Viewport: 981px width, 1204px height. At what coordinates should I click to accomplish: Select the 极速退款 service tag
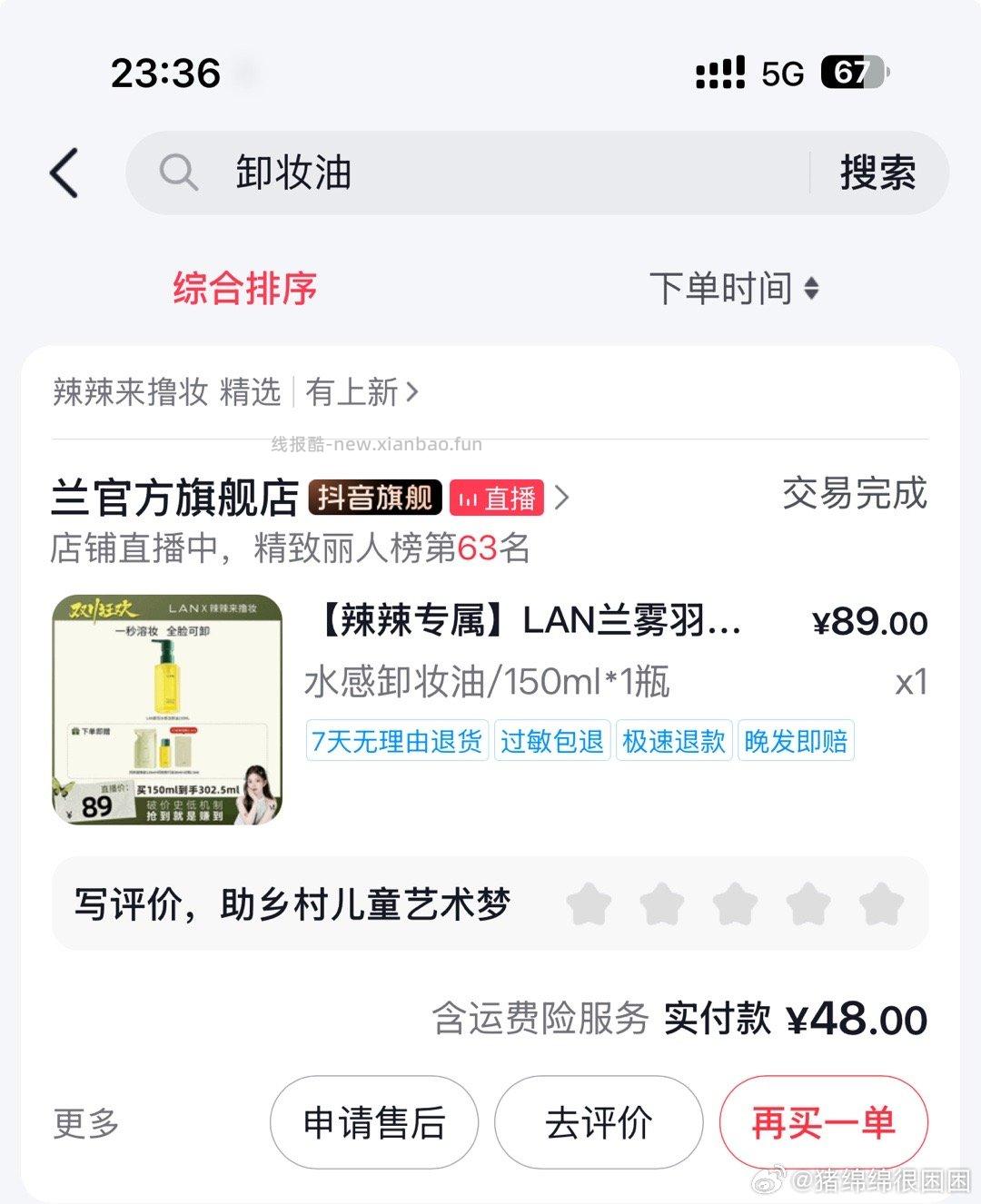pyautogui.click(x=672, y=741)
